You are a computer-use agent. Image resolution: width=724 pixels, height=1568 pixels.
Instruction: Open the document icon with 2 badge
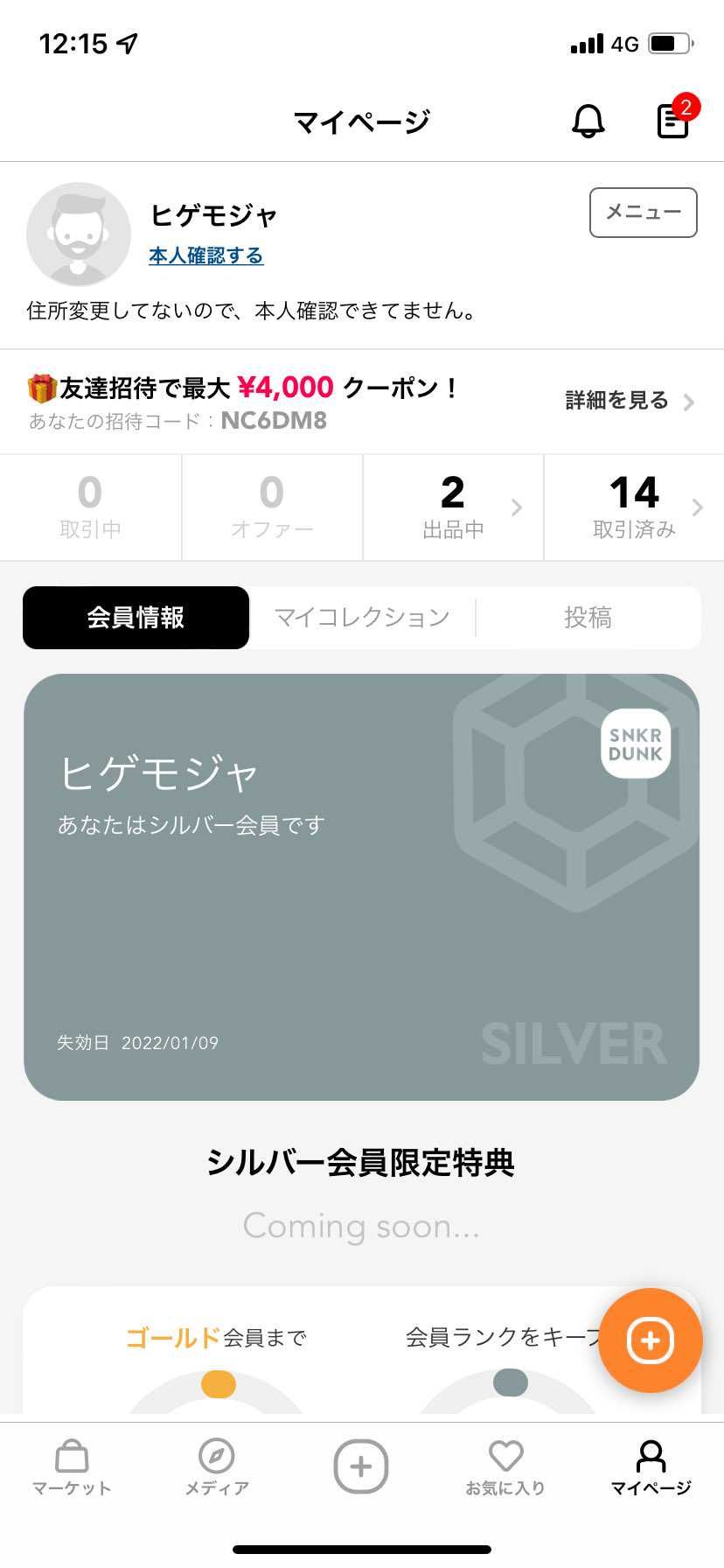tap(672, 121)
